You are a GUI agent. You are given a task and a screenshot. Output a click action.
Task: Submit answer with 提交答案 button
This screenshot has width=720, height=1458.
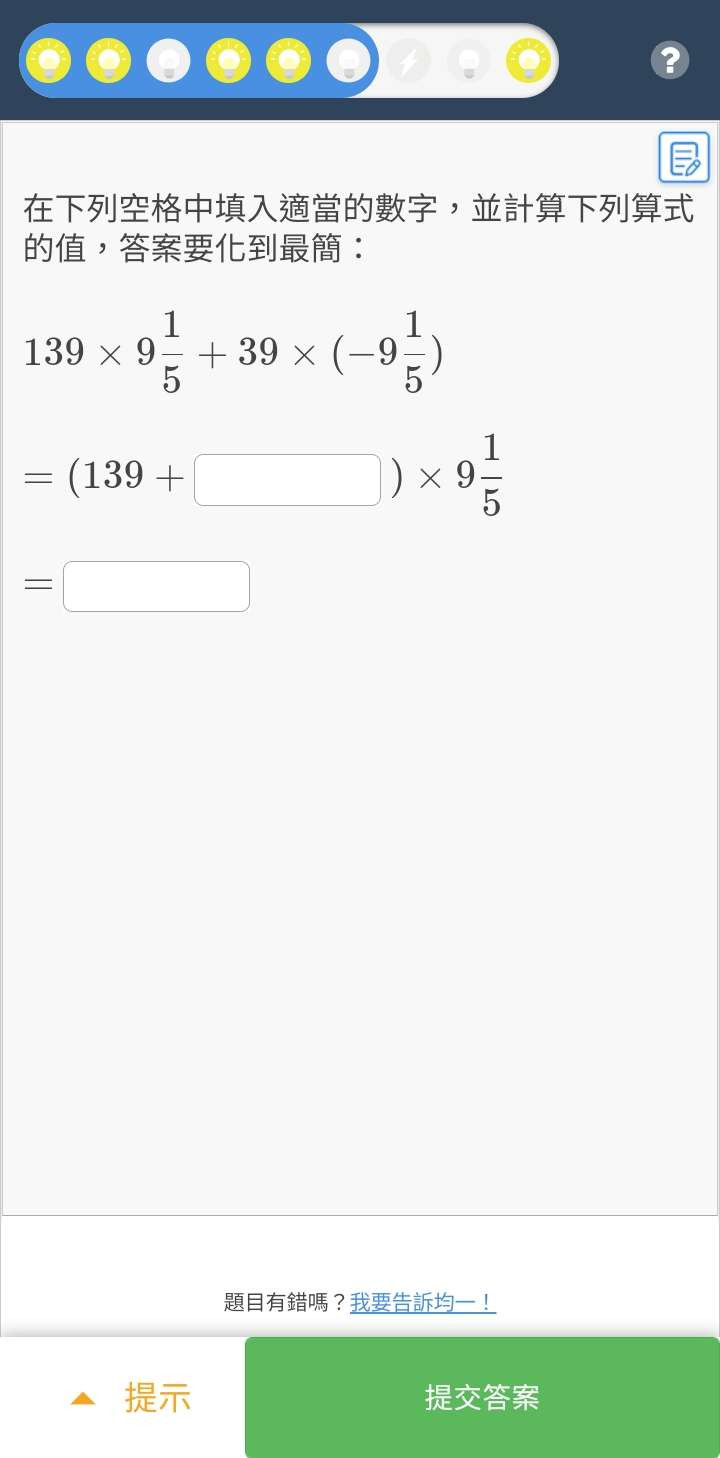coord(482,1398)
